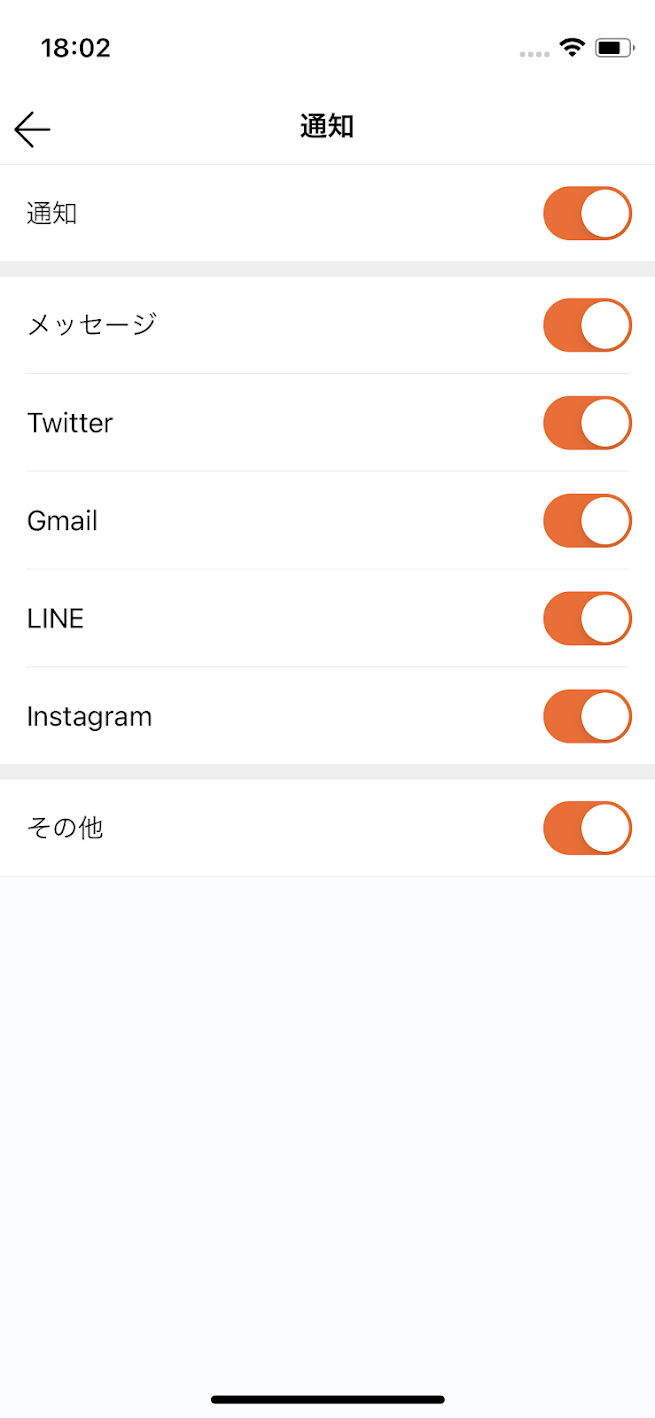Turn off the main 通知 switch

click(x=587, y=213)
